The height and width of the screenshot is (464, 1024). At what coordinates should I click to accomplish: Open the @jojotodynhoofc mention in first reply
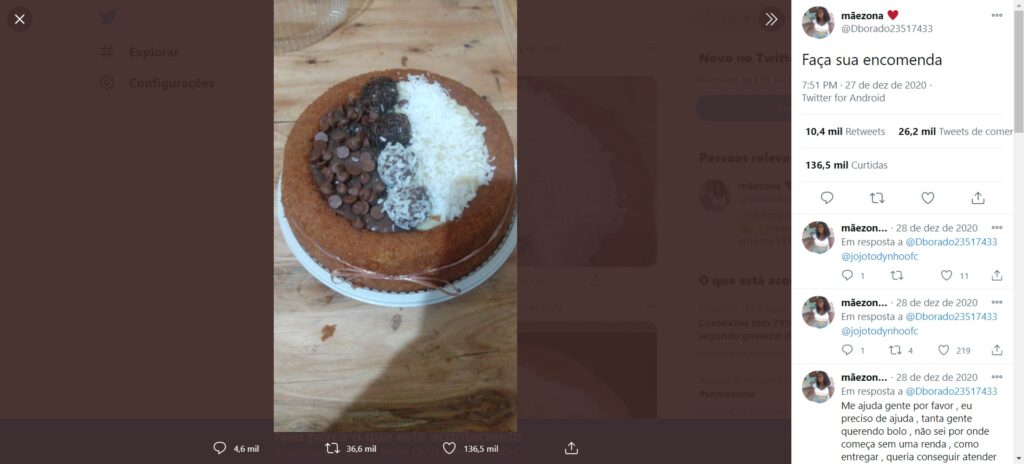coord(879,256)
